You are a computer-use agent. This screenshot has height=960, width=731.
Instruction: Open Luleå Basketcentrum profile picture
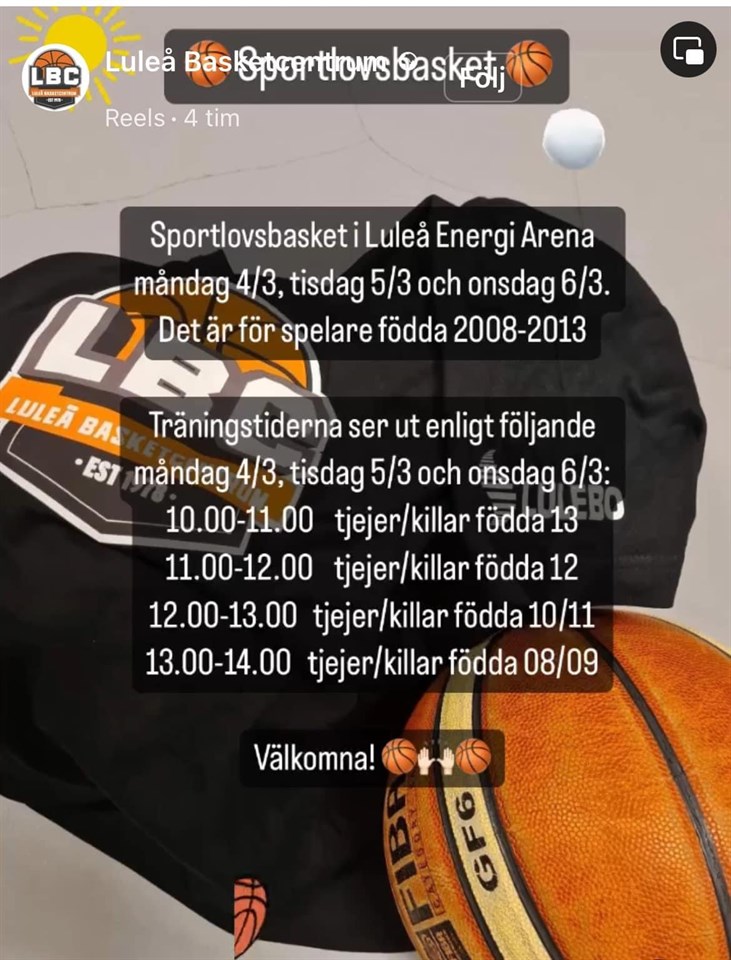pyautogui.click(x=56, y=78)
